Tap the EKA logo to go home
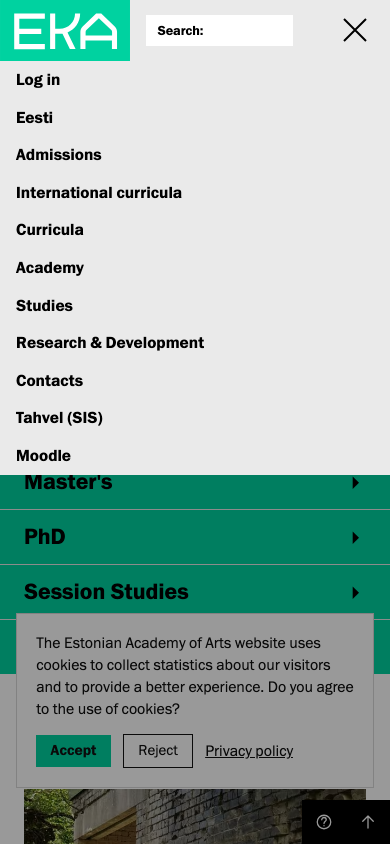This screenshot has height=844, width=390. point(65,31)
